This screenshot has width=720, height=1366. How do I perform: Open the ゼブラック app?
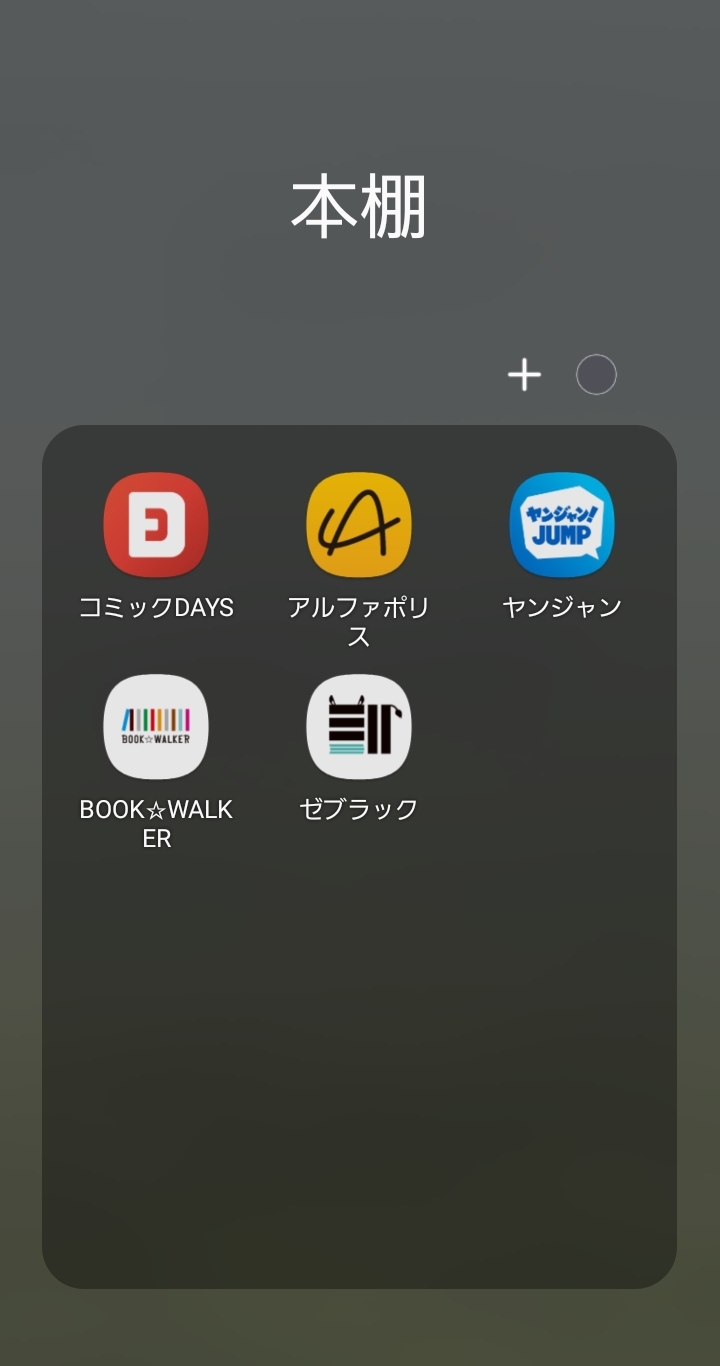359,727
